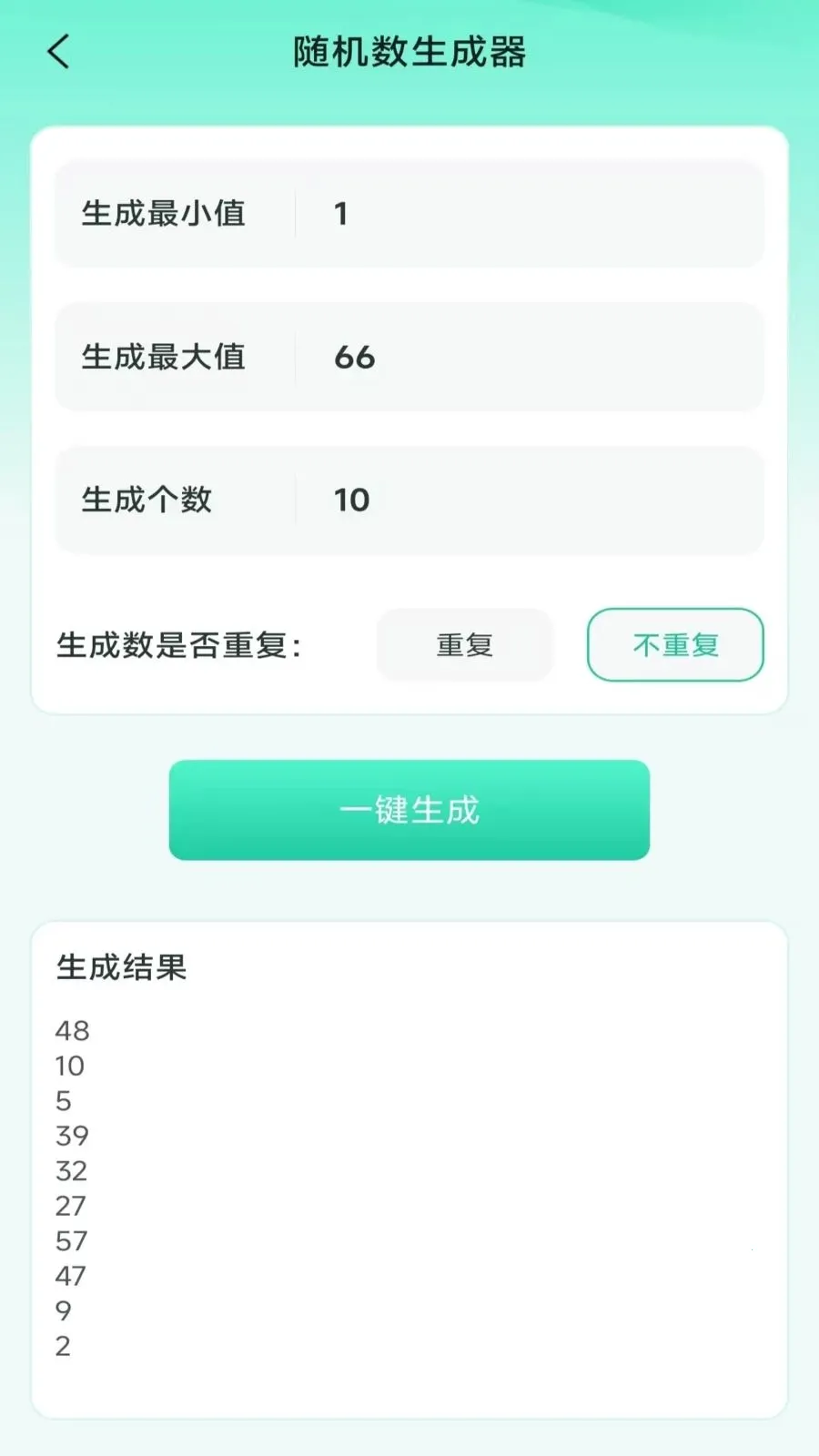Viewport: 819px width, 1456px height.
Task: Click the result number 2
Action: click(x=62, y=1345)
